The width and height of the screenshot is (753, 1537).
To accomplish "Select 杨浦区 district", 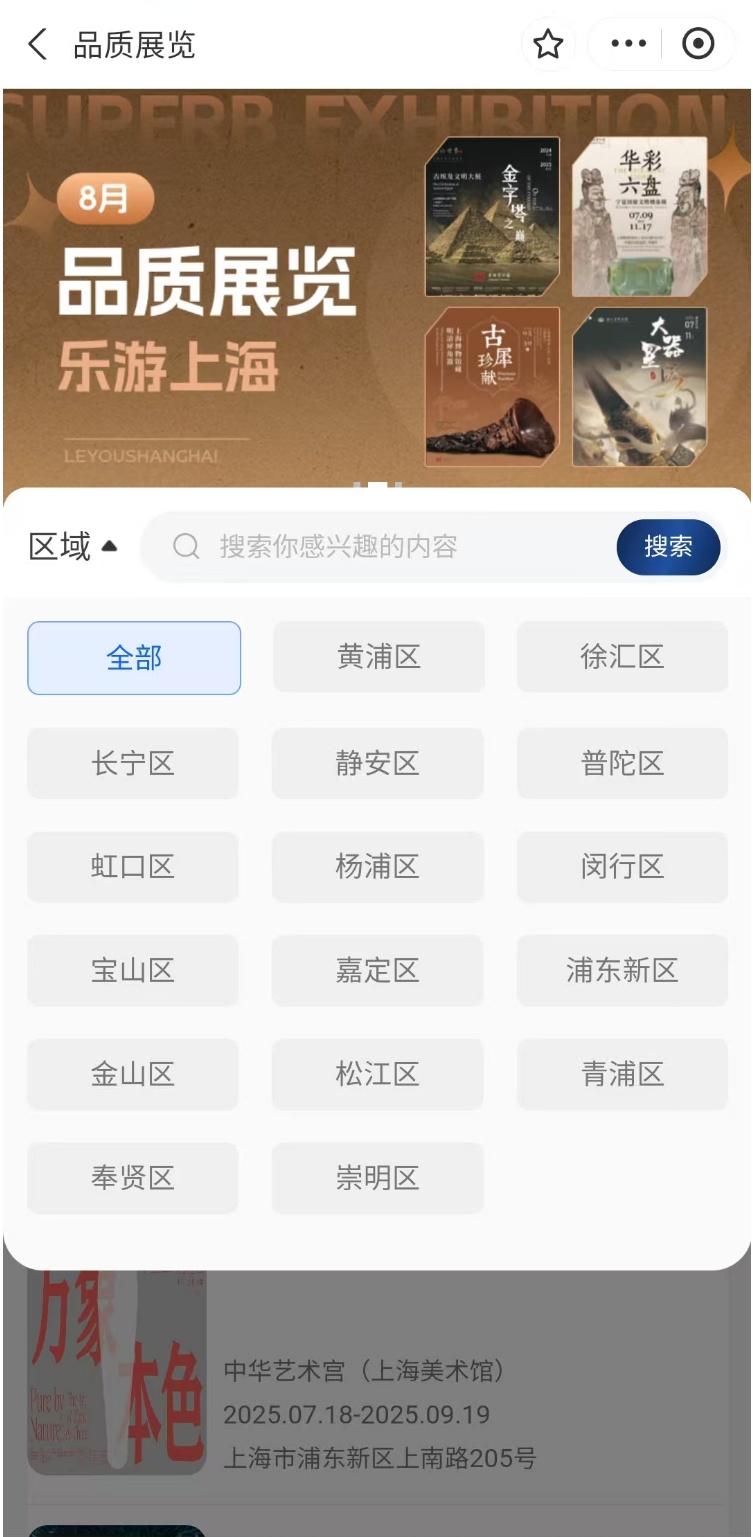I will coord(377,866).
